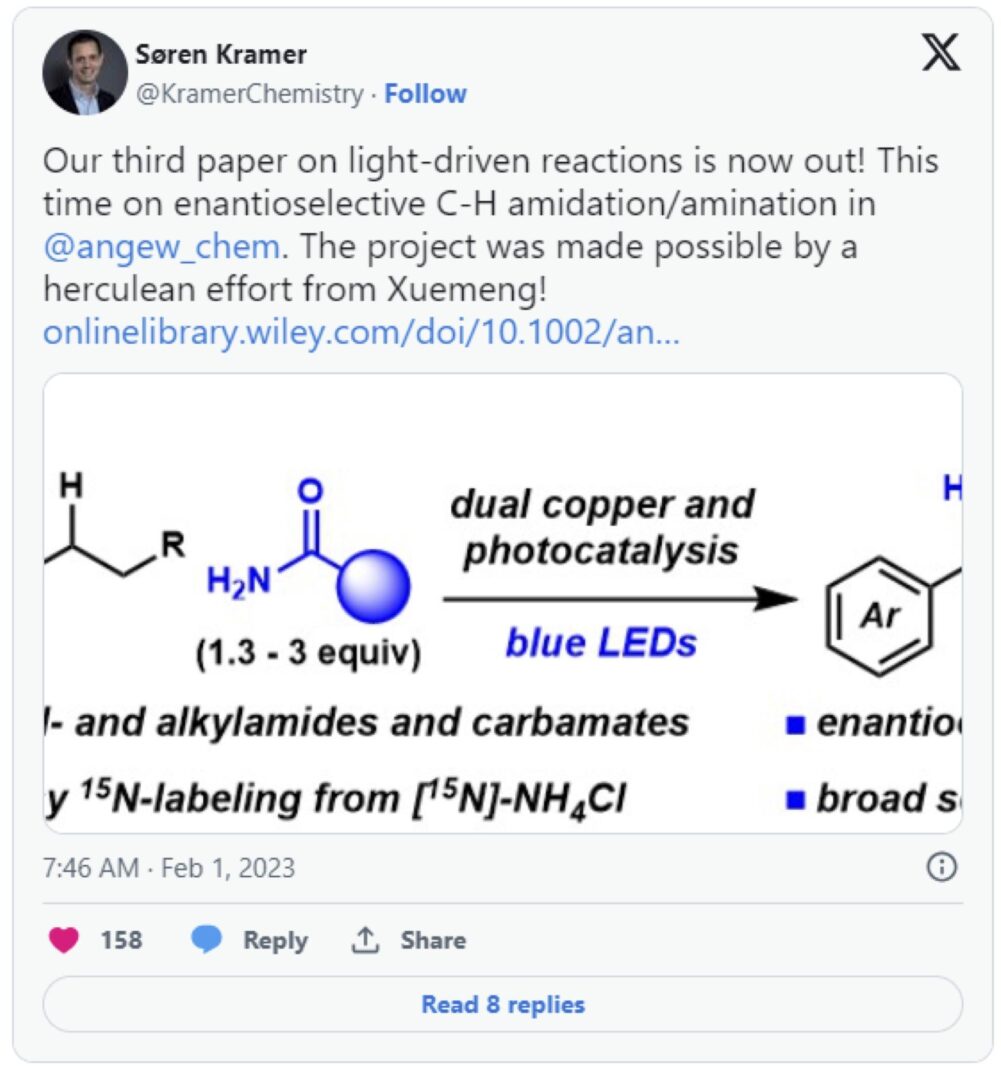The height and width of the screenshot is (1080, 1001).
Task: Open the onlinelibrary.wiley.com paper link
Action: 361,332
